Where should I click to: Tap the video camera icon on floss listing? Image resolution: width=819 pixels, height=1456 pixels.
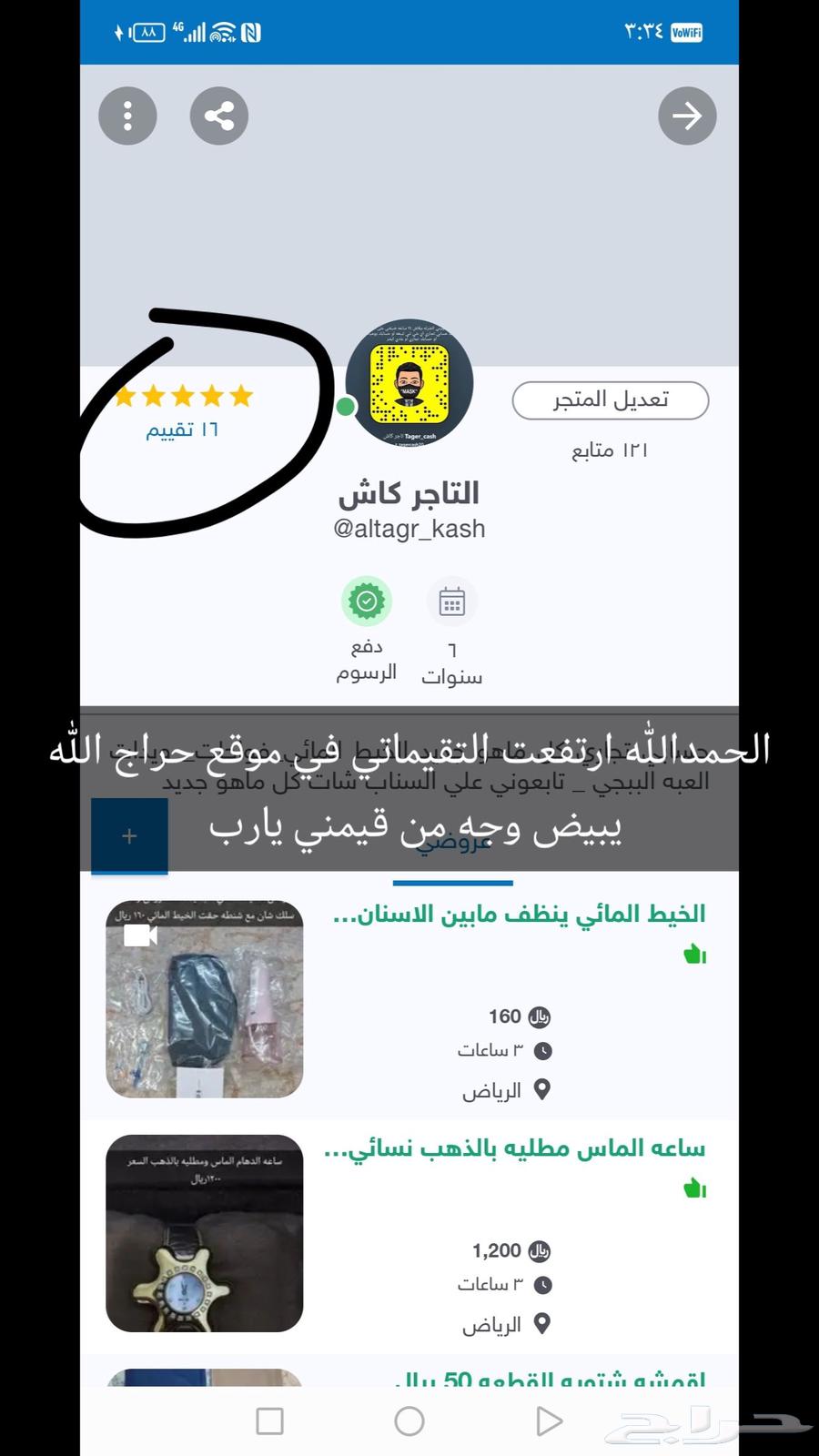pos(138,934)
